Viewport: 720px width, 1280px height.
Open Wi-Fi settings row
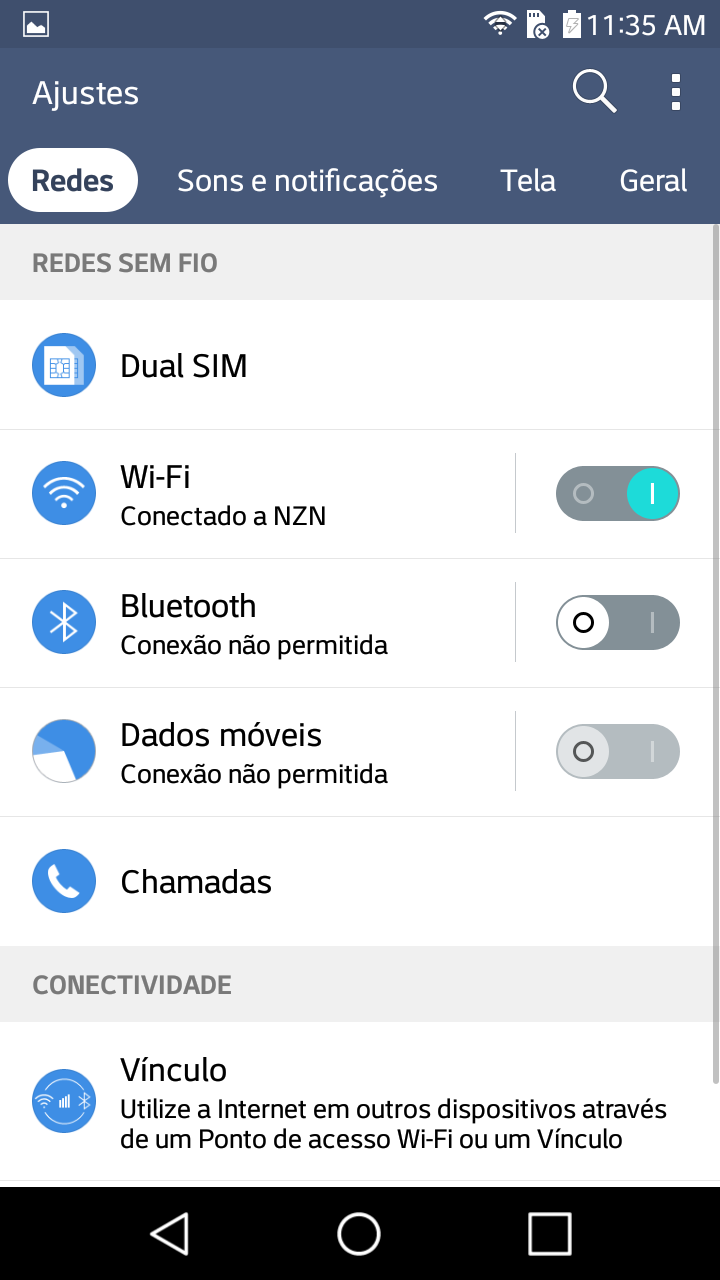(x=257, y=494)
